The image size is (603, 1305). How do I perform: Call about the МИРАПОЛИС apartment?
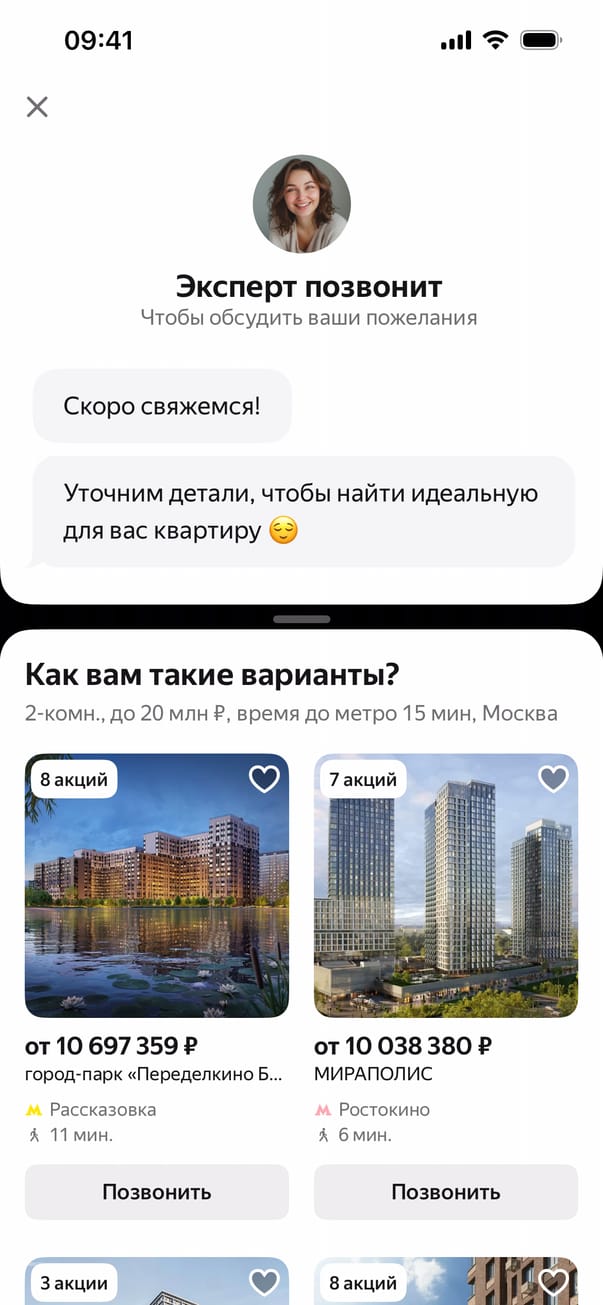(446, 1192)
